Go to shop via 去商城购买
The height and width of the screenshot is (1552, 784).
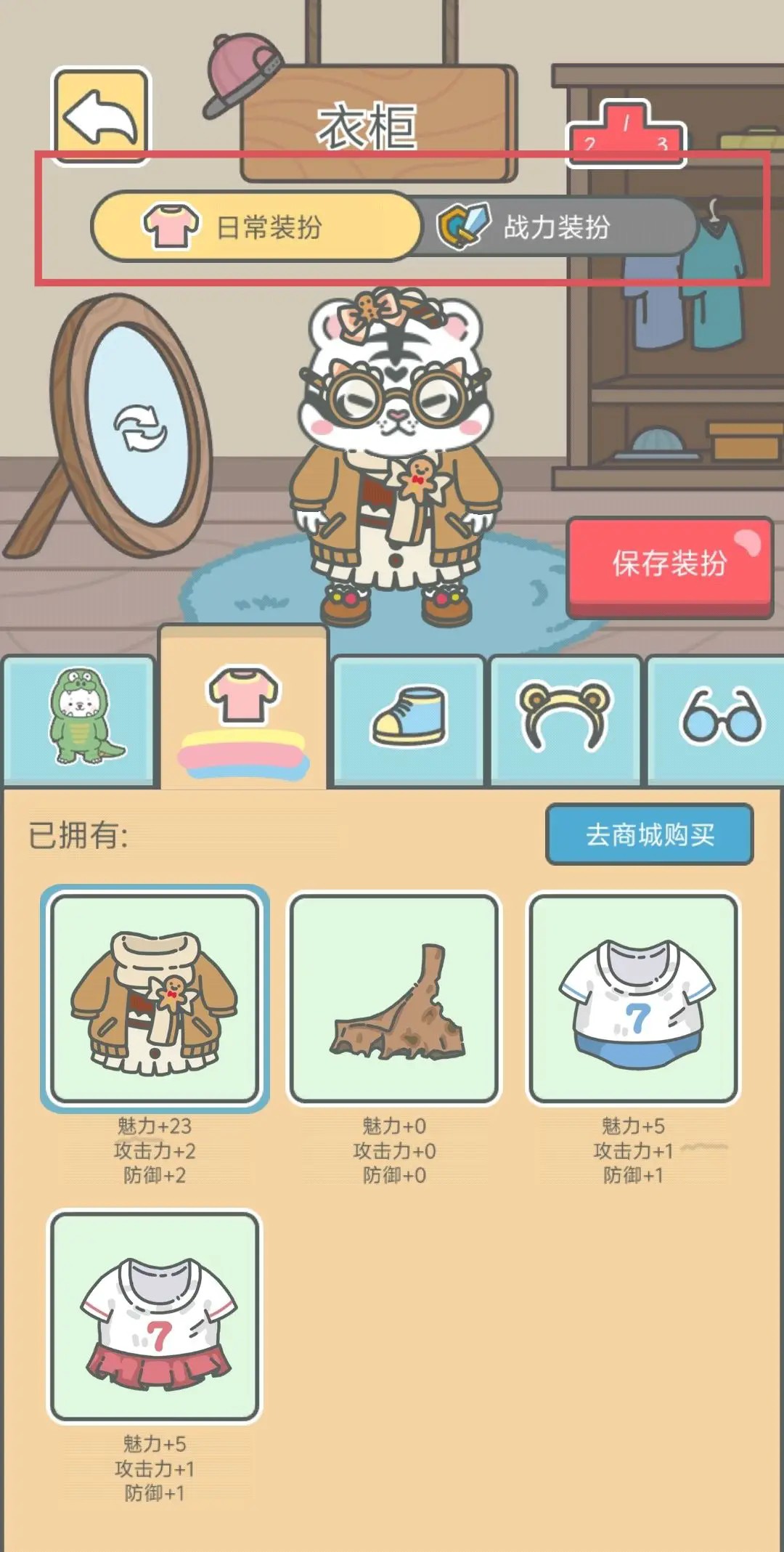(x=649, y=834)
